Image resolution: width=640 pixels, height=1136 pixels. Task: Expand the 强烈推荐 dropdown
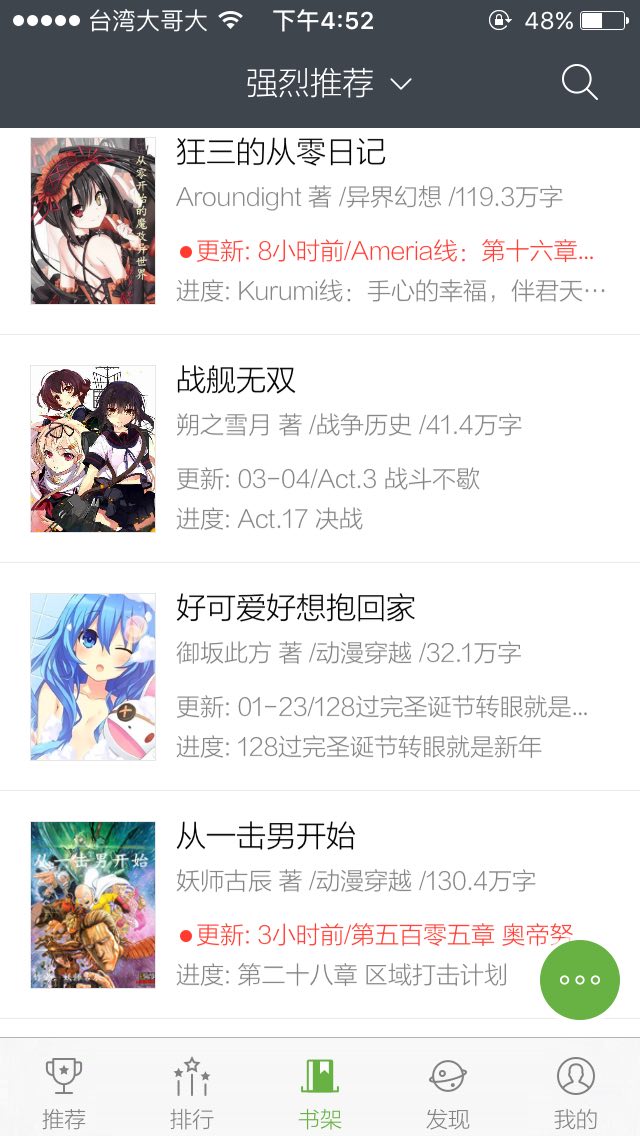[328, 84]
